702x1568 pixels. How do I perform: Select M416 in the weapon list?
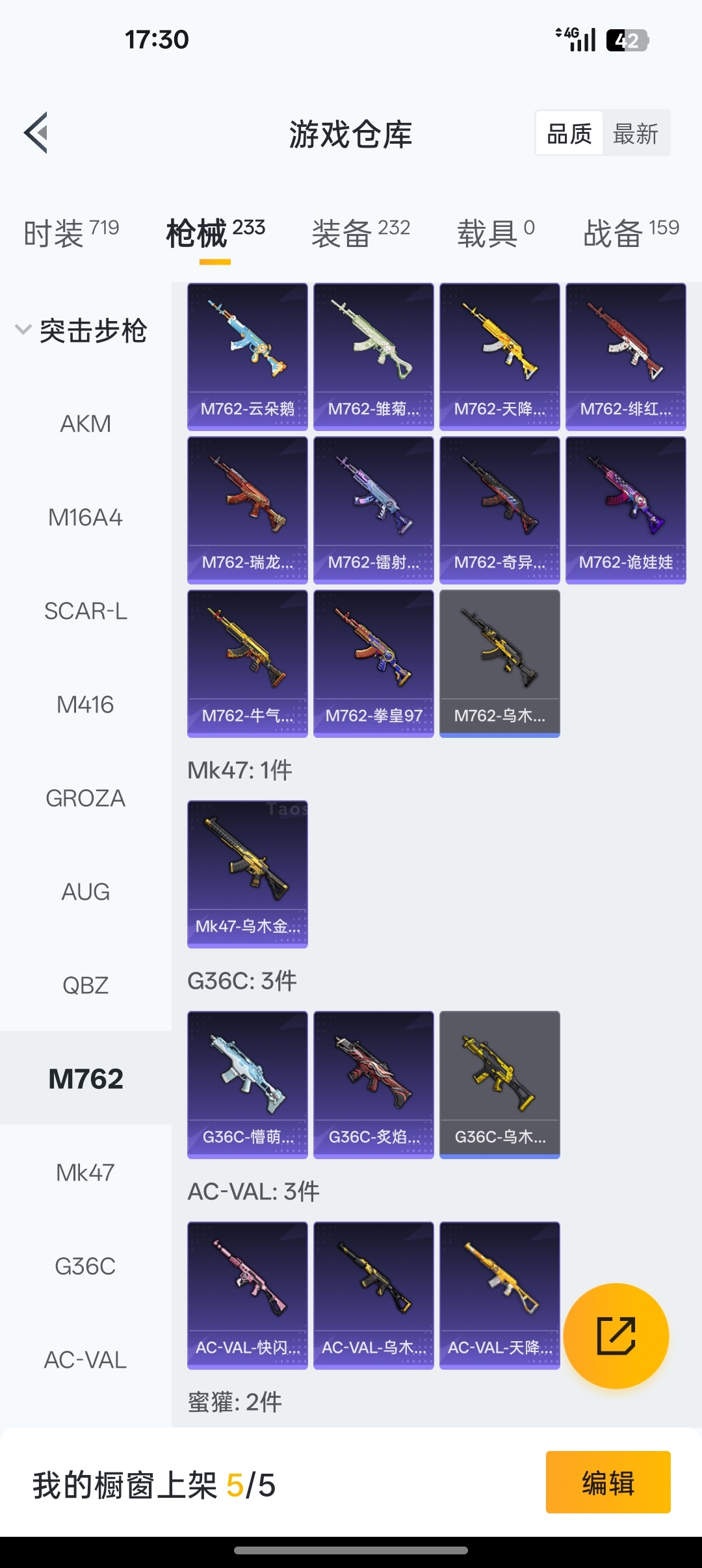(x=85, y=705)
